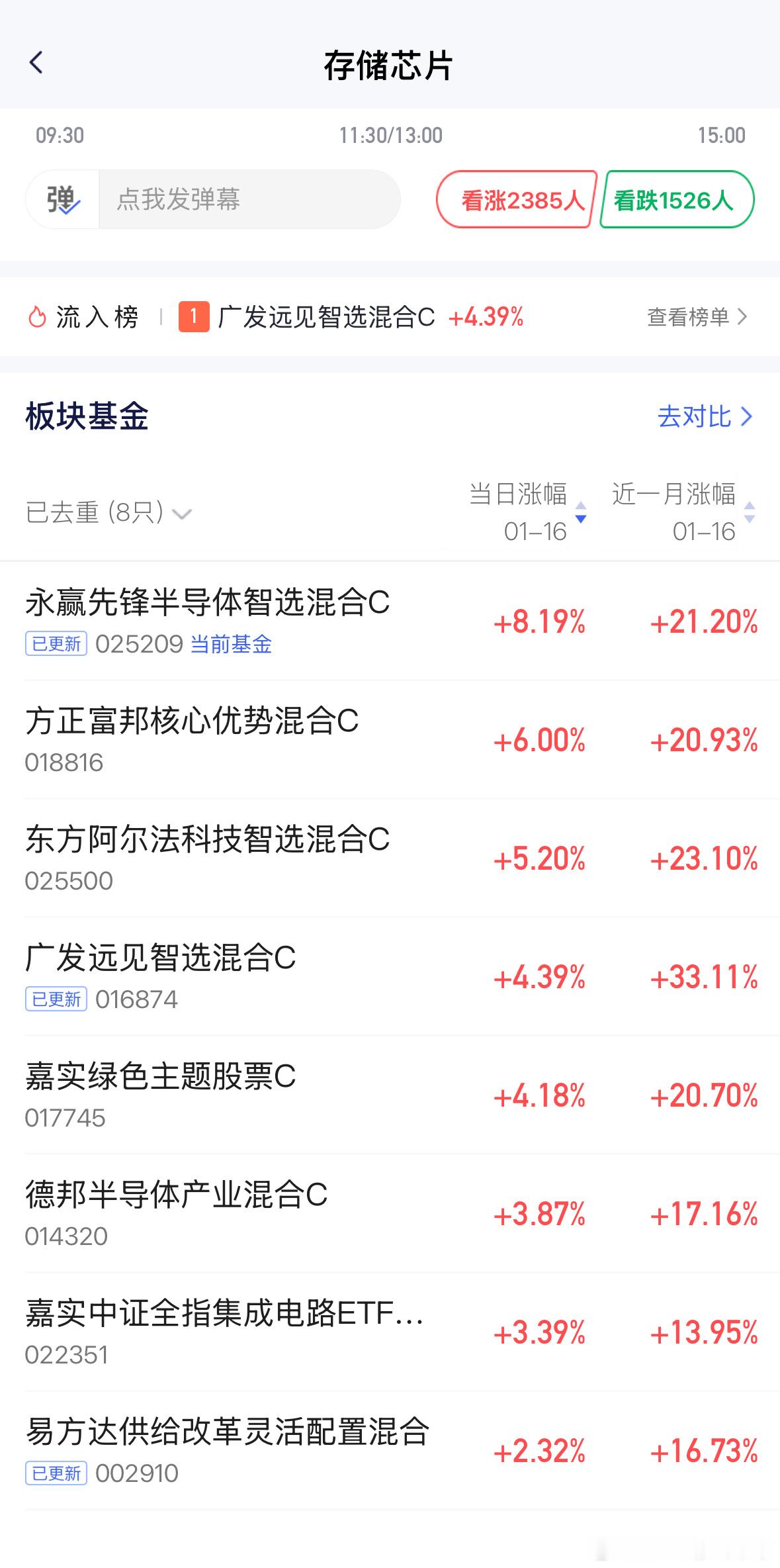Tap the sort arrows under 近一月涨幅
The width and height of the screenshot is (780, 1568).
click(748, 513)
